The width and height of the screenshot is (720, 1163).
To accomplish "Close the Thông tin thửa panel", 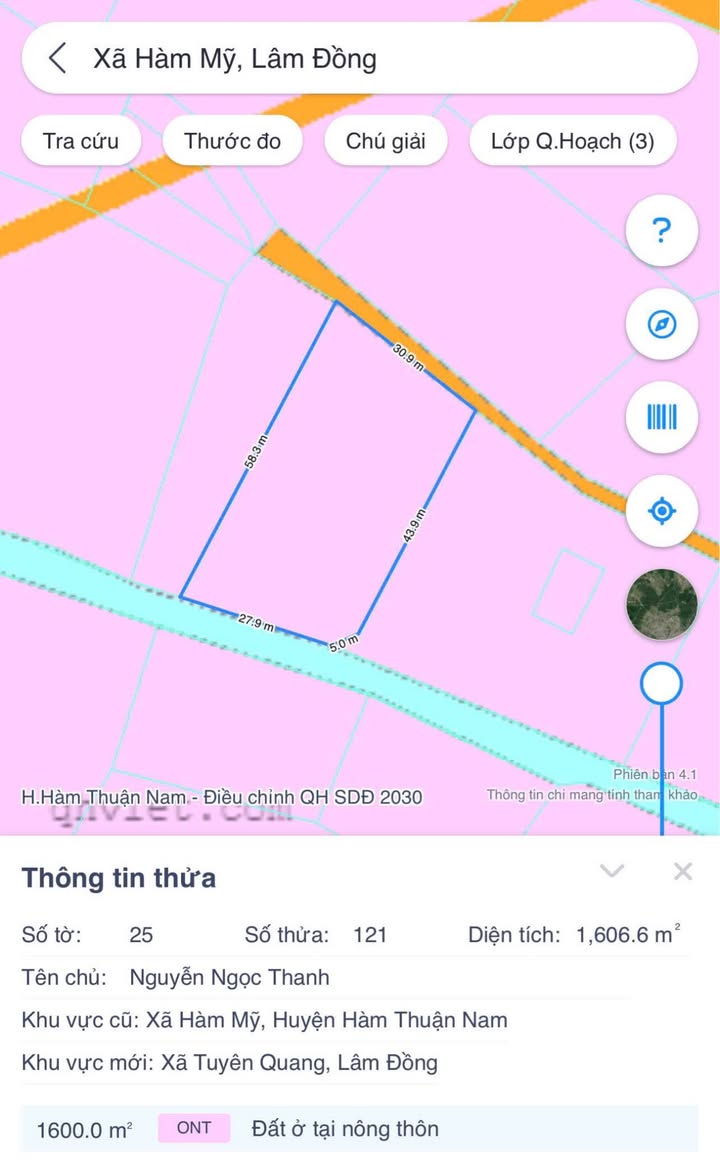I will click(x=683, y=872).
